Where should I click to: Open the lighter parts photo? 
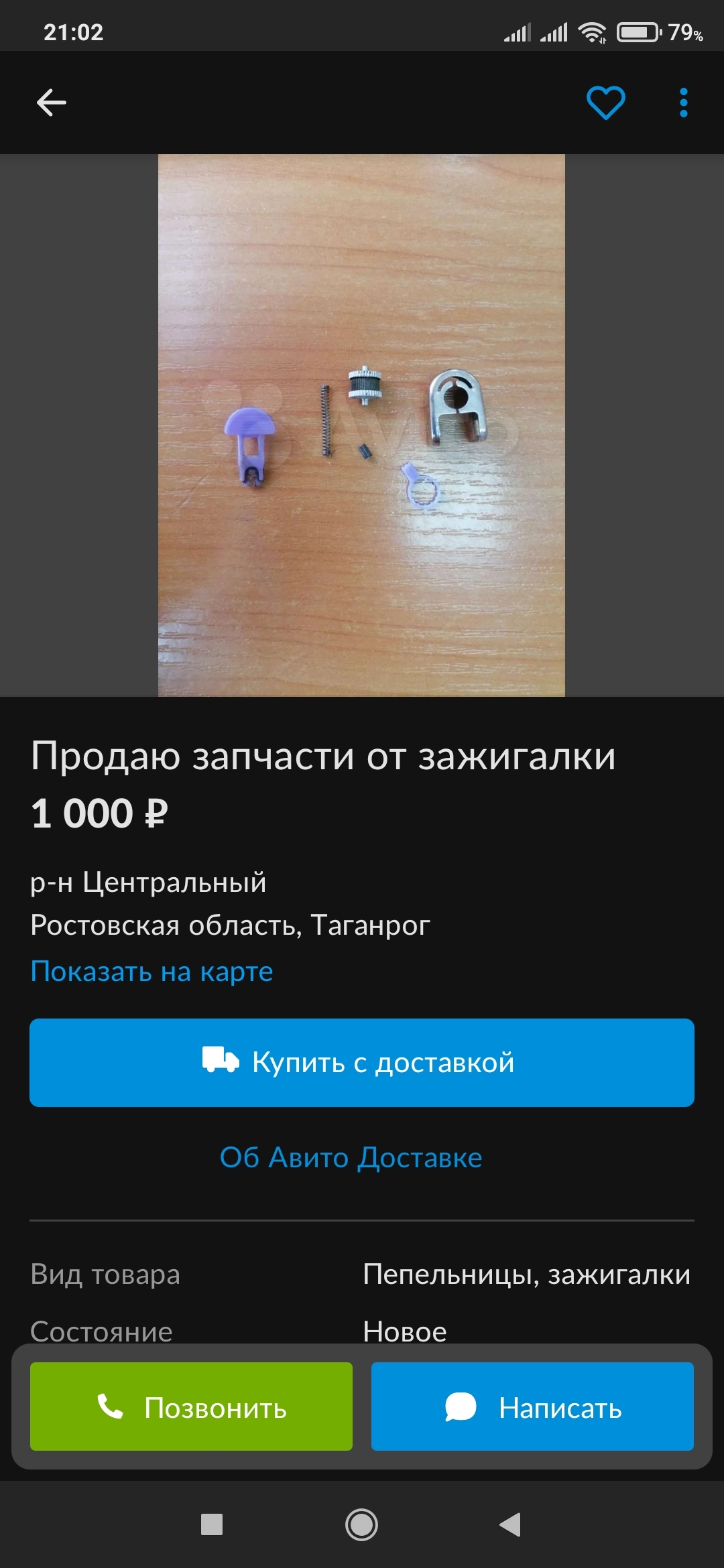click(361, 426)
